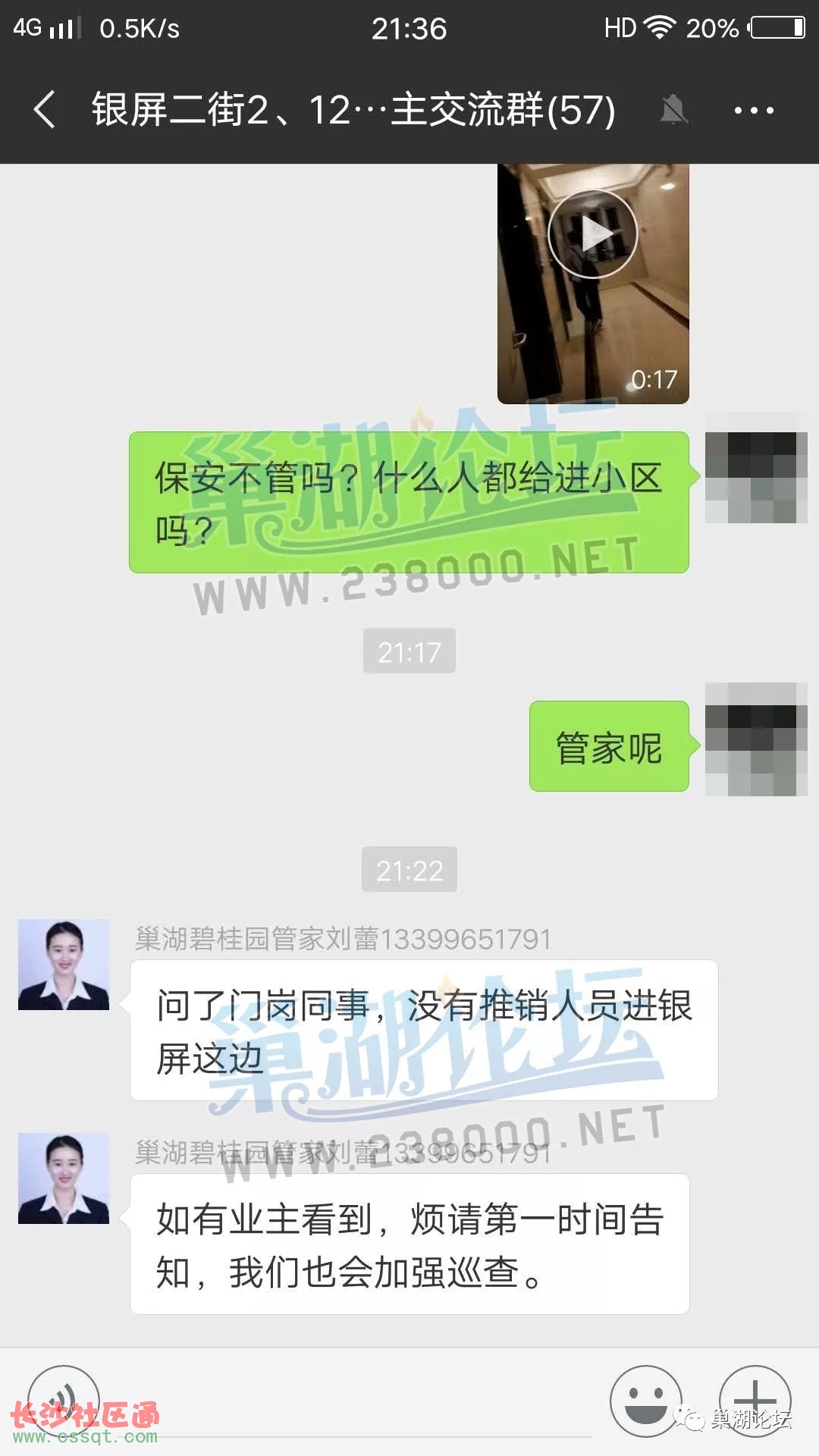Open the plus attachment menu
The height and width of the screenshot is (1456, 819).
point(755,1401)
